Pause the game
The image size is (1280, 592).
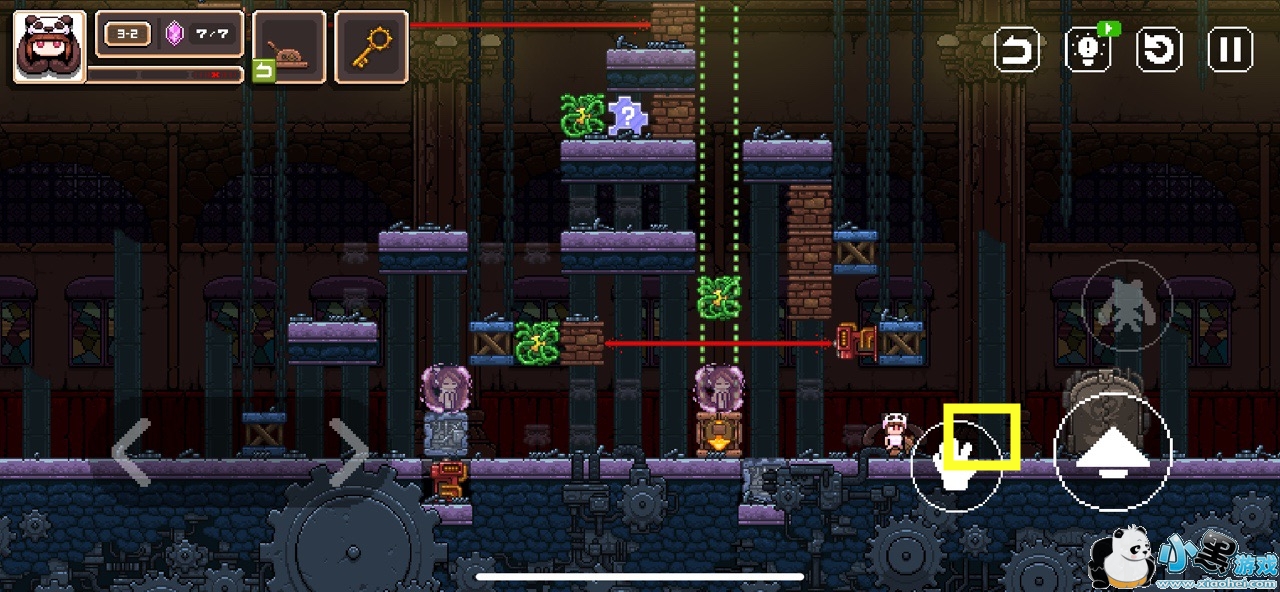click(x=1231, y=49)
